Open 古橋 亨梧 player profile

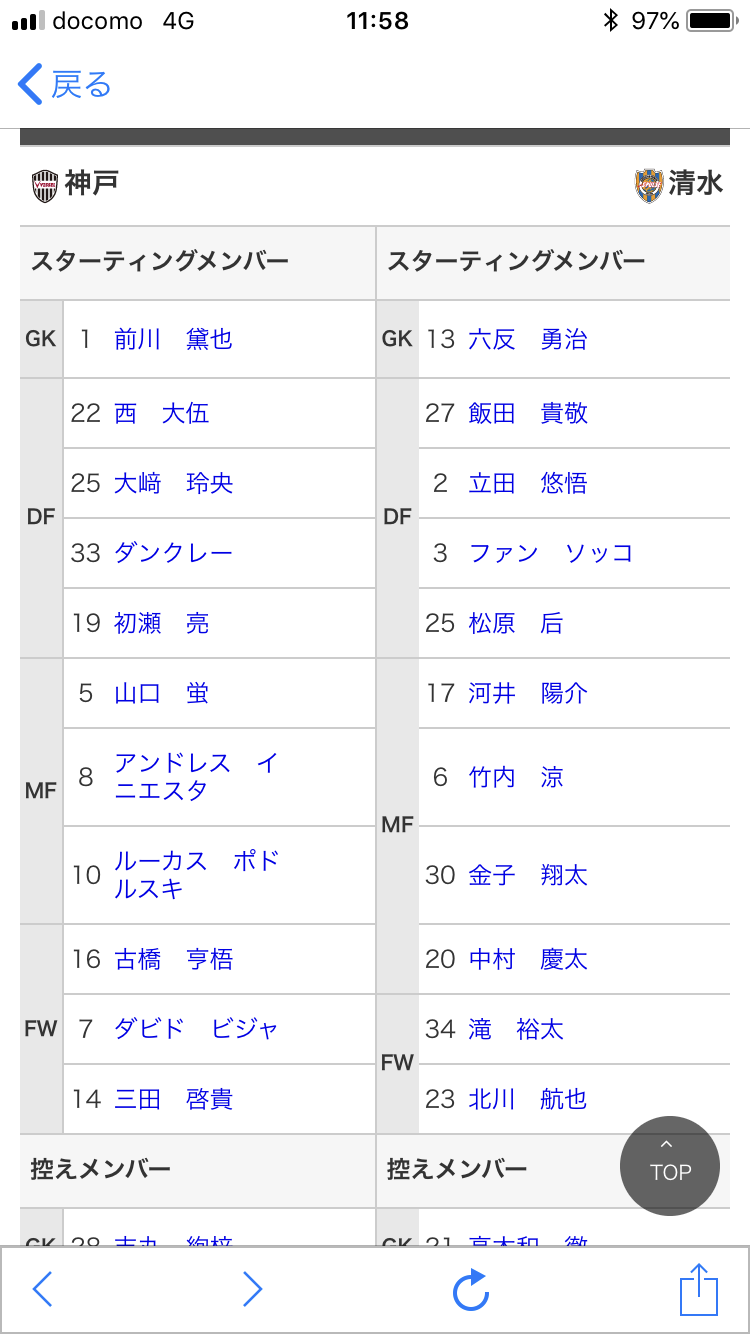click(x=173, y=959)
